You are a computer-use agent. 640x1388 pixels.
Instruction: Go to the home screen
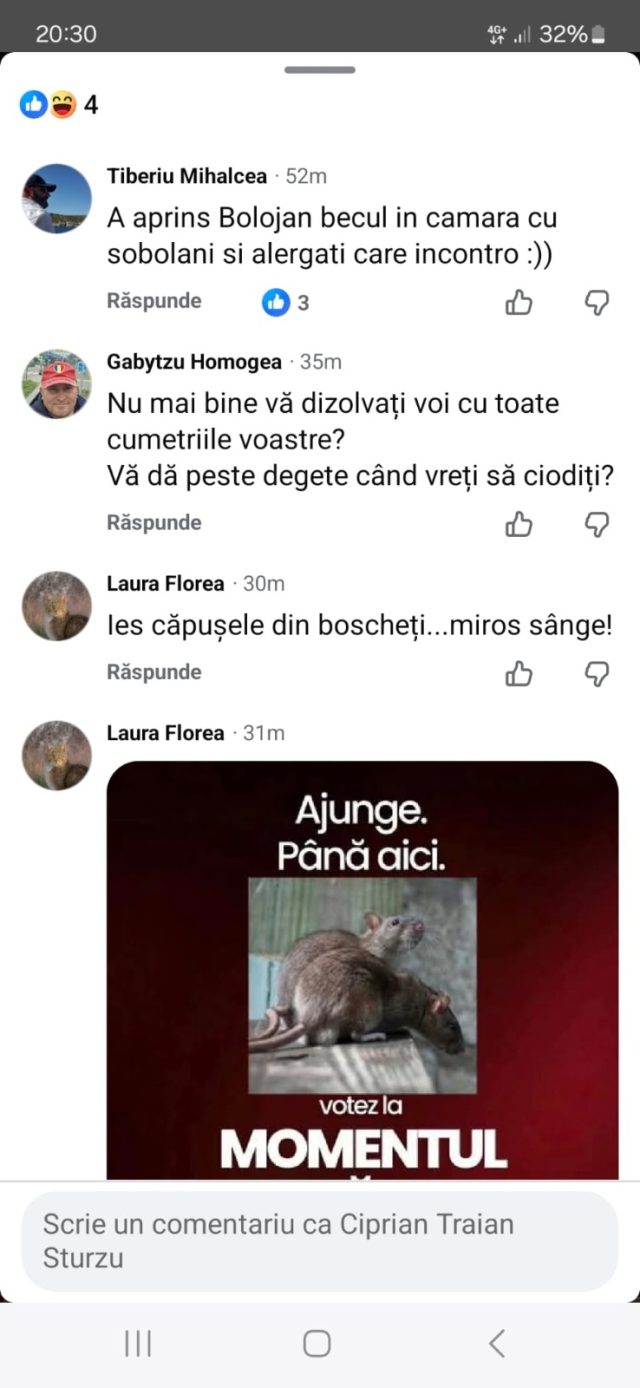point(317,1343)
